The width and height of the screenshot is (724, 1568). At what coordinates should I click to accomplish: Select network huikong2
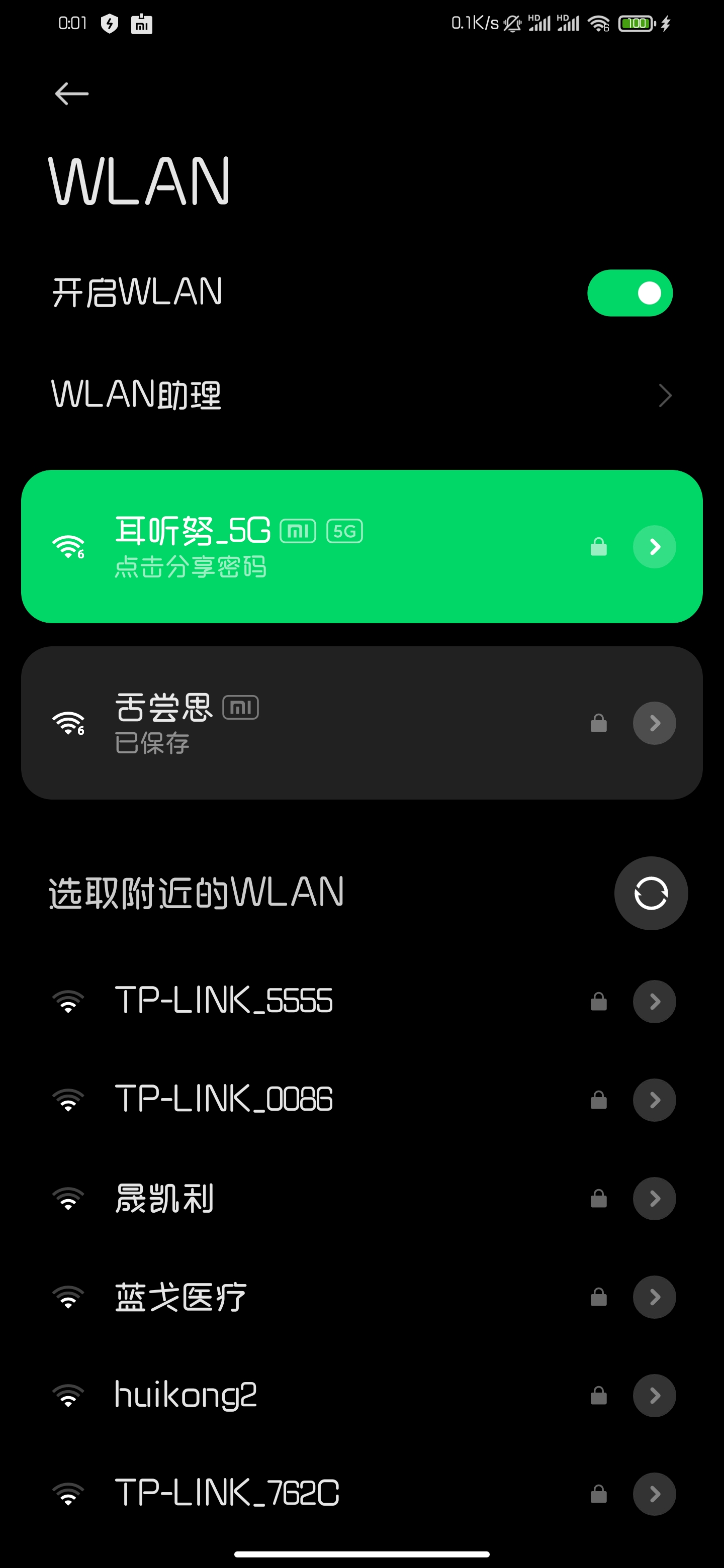361,1395
